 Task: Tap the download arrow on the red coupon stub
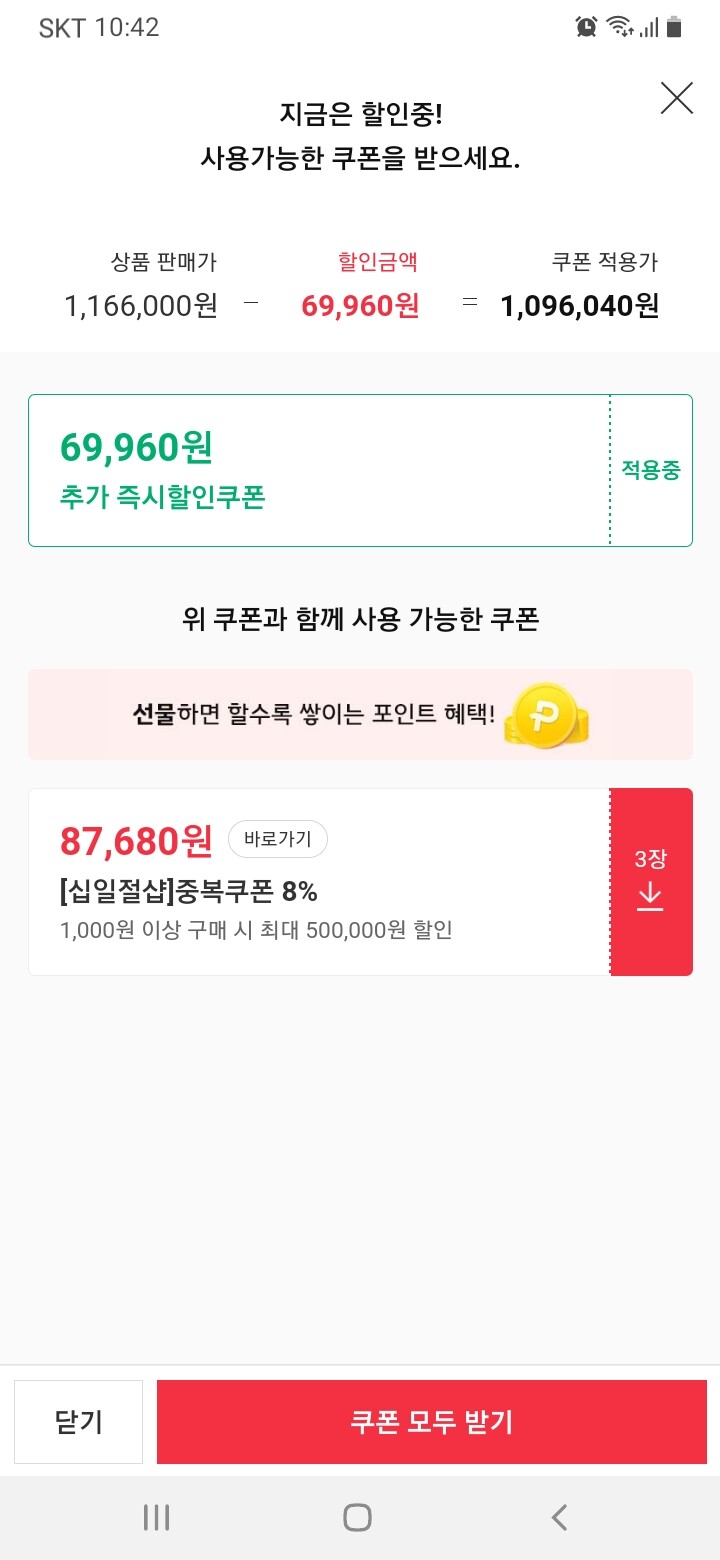click(651, 898)
